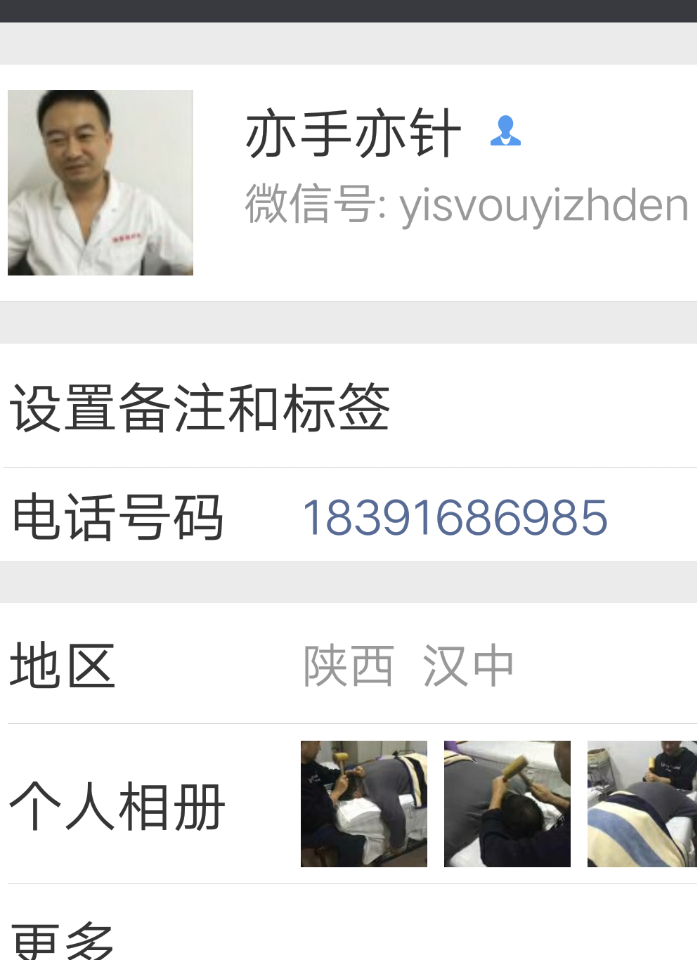Open 设置备注和标签 row

tap(348, 407)
